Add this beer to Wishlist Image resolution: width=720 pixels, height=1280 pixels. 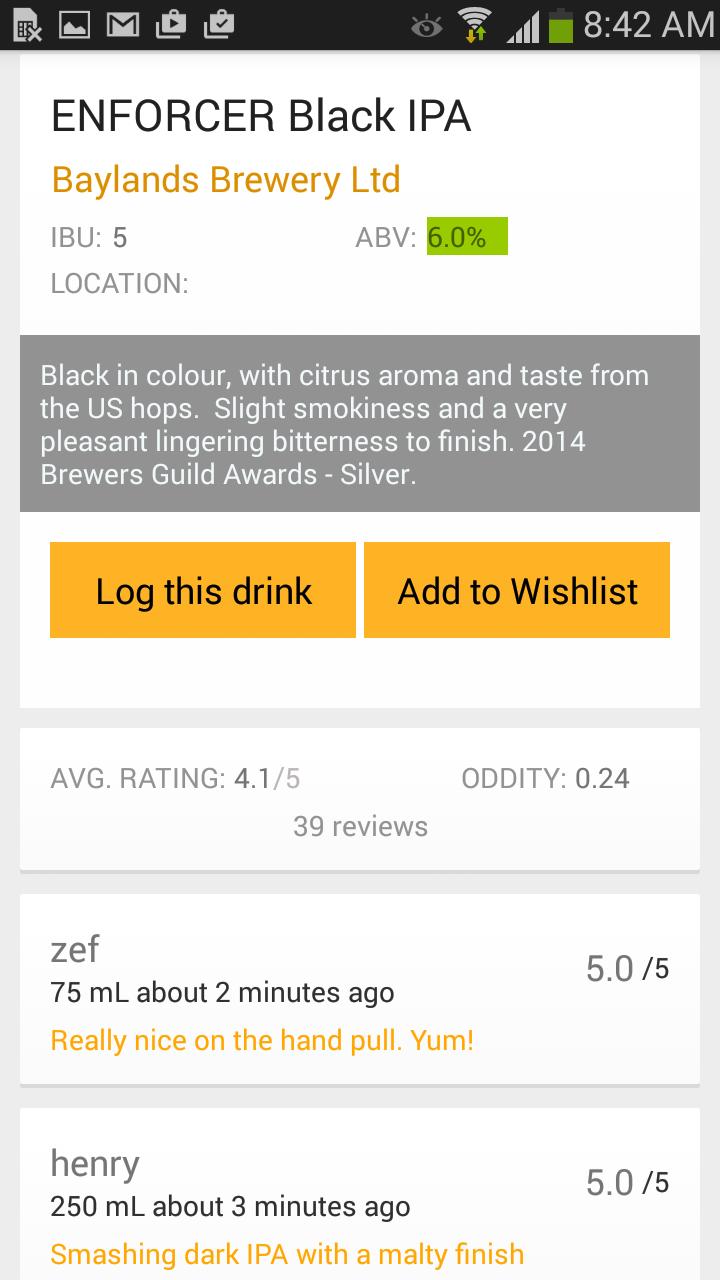pyautogui.click(x=517, y=590)
